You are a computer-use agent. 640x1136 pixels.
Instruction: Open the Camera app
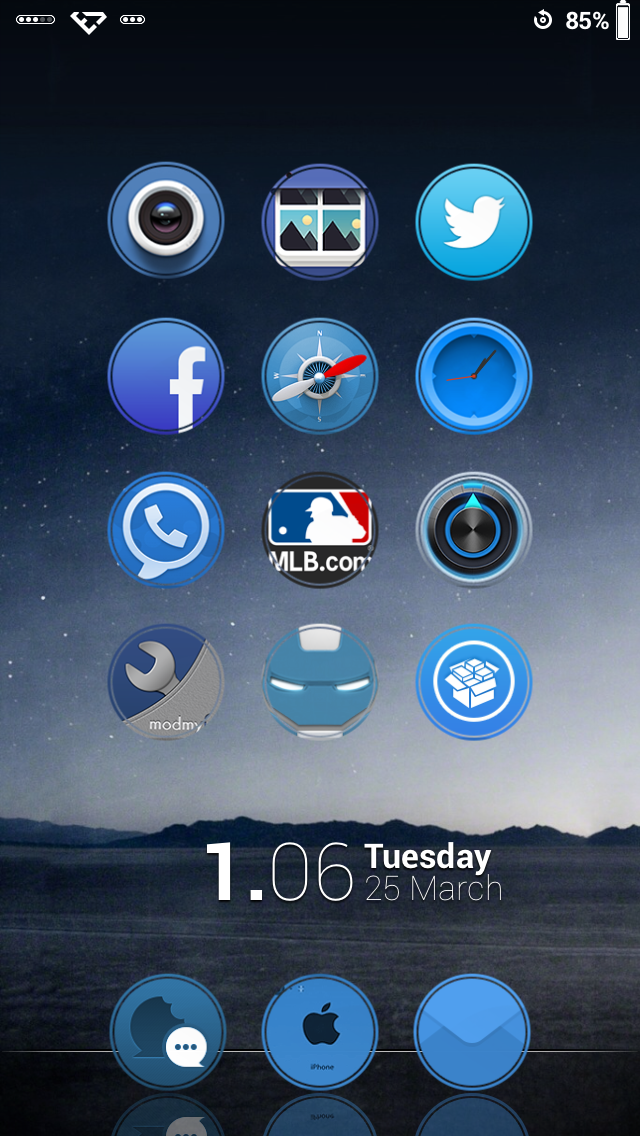tap(166, 220)
